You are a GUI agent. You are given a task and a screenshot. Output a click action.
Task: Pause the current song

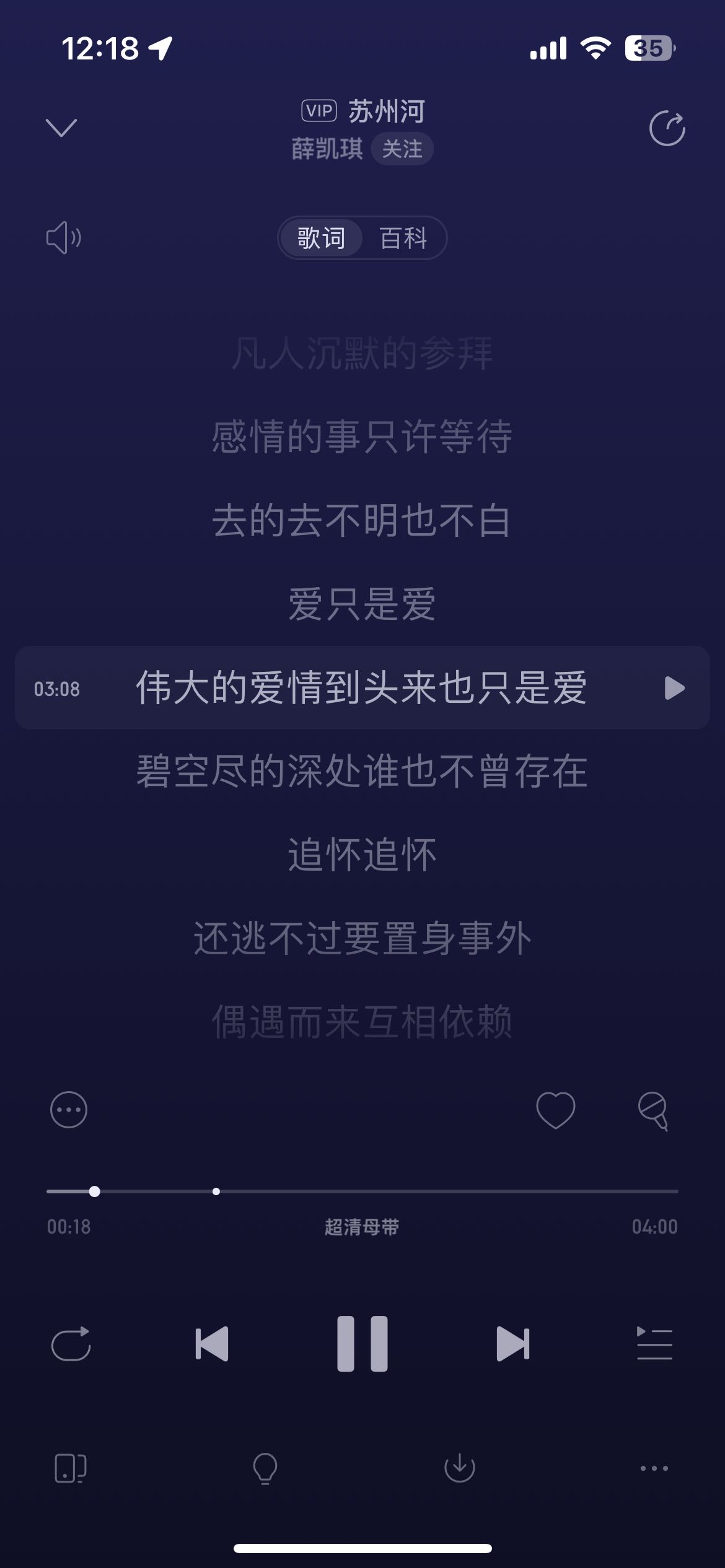click(x=362, y=1344)
